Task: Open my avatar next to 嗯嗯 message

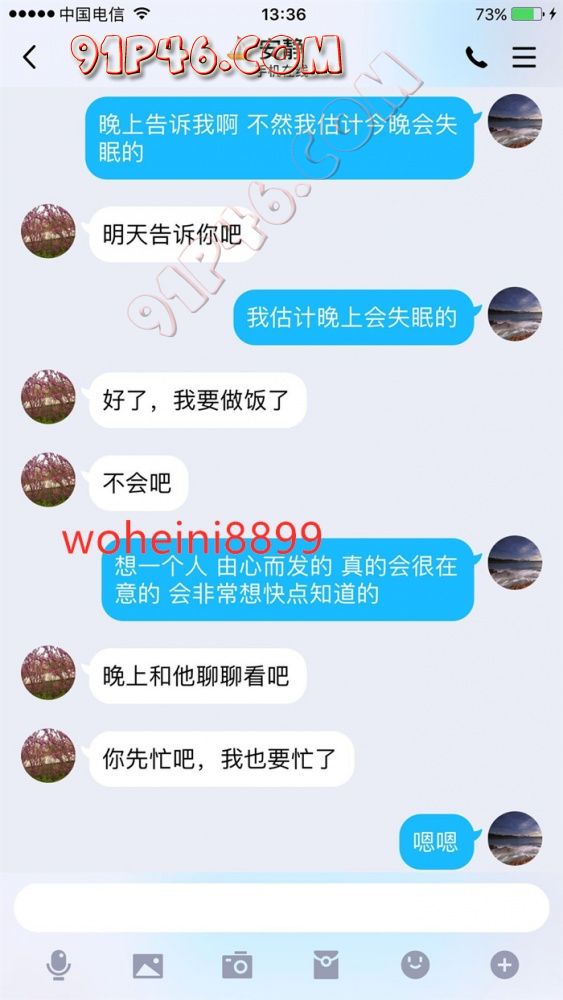Action: 515,838
